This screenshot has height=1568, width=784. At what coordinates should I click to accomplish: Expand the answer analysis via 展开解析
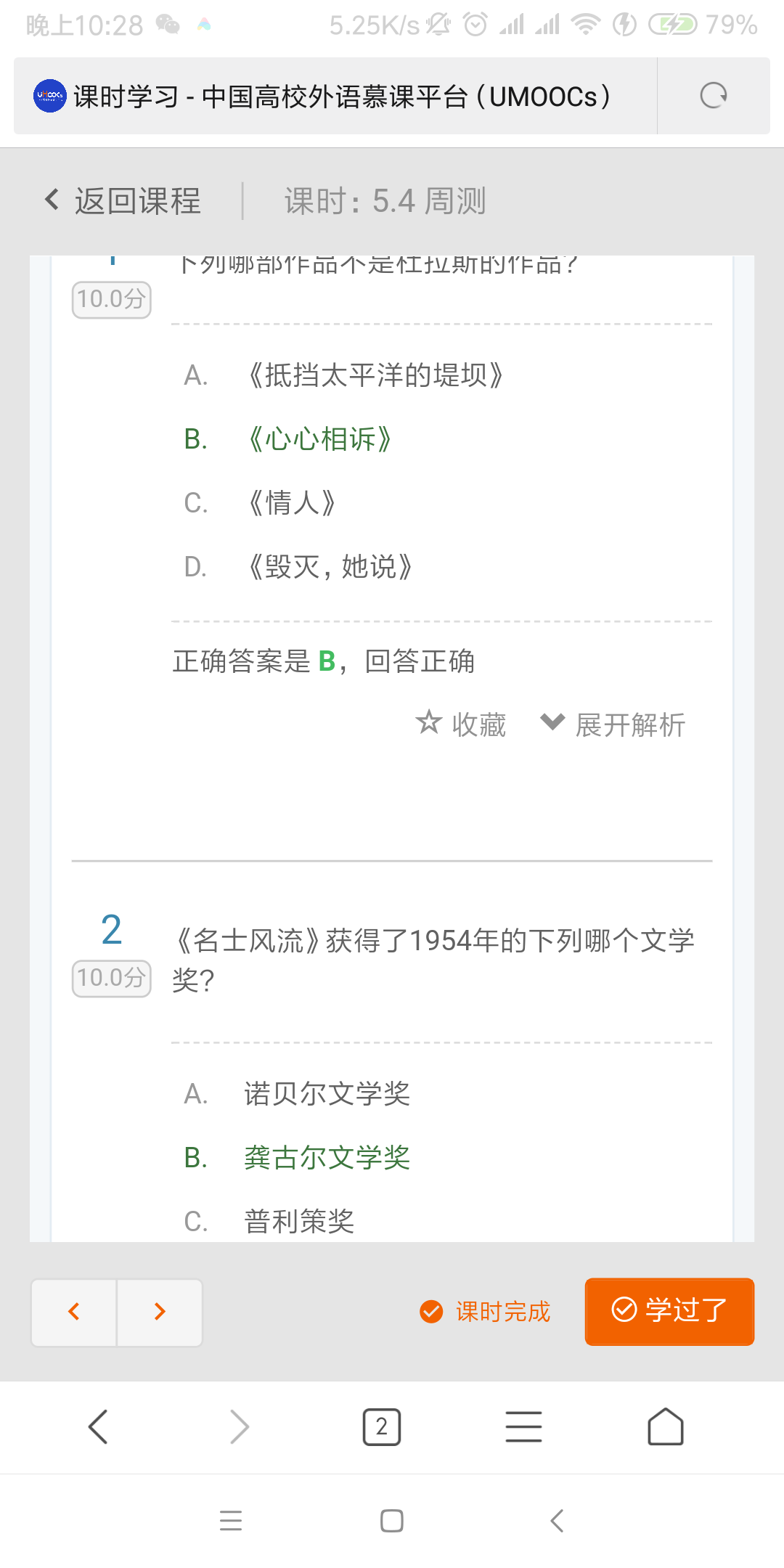614,724
